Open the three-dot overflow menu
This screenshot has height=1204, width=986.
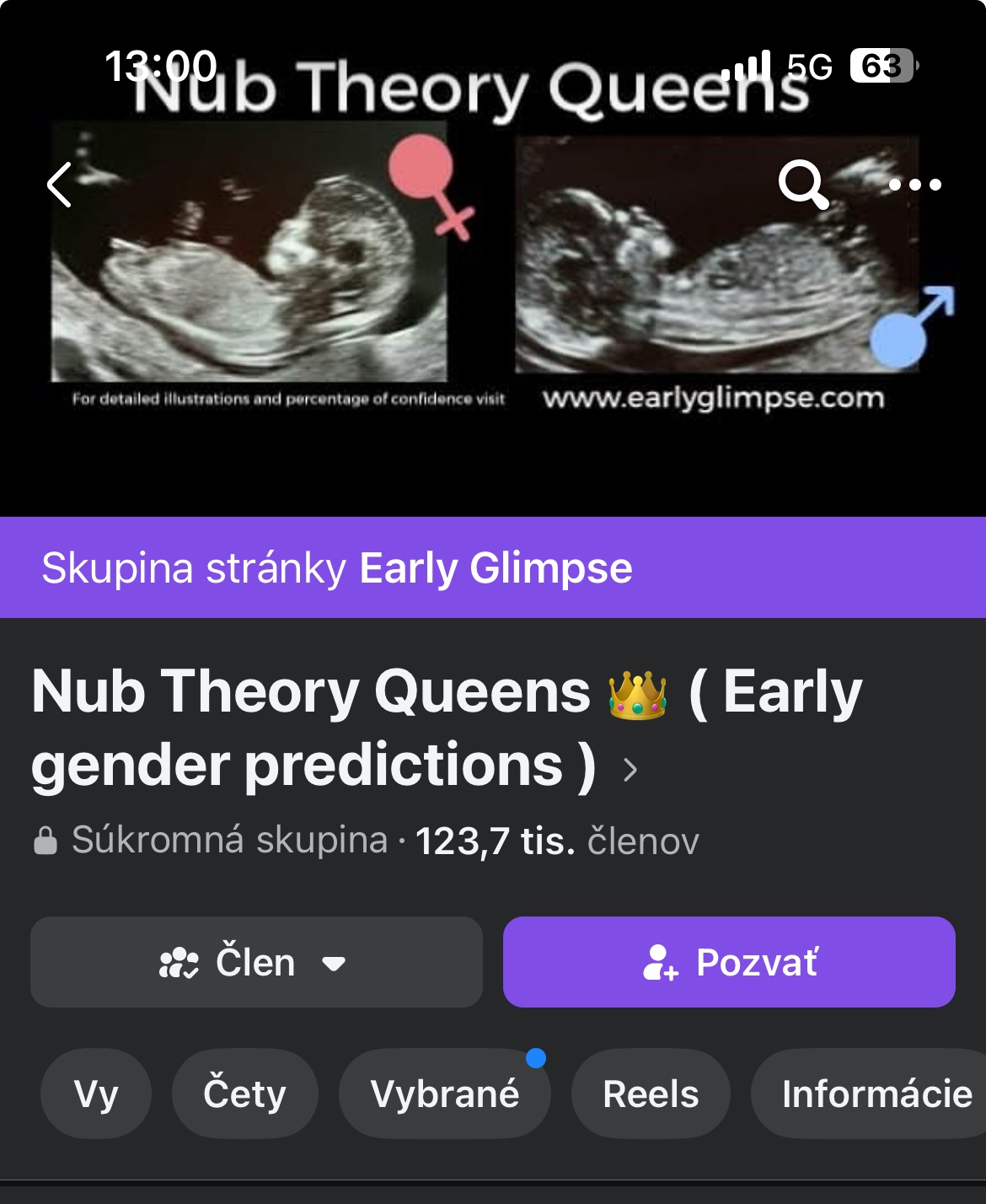[x=915, y=185]
